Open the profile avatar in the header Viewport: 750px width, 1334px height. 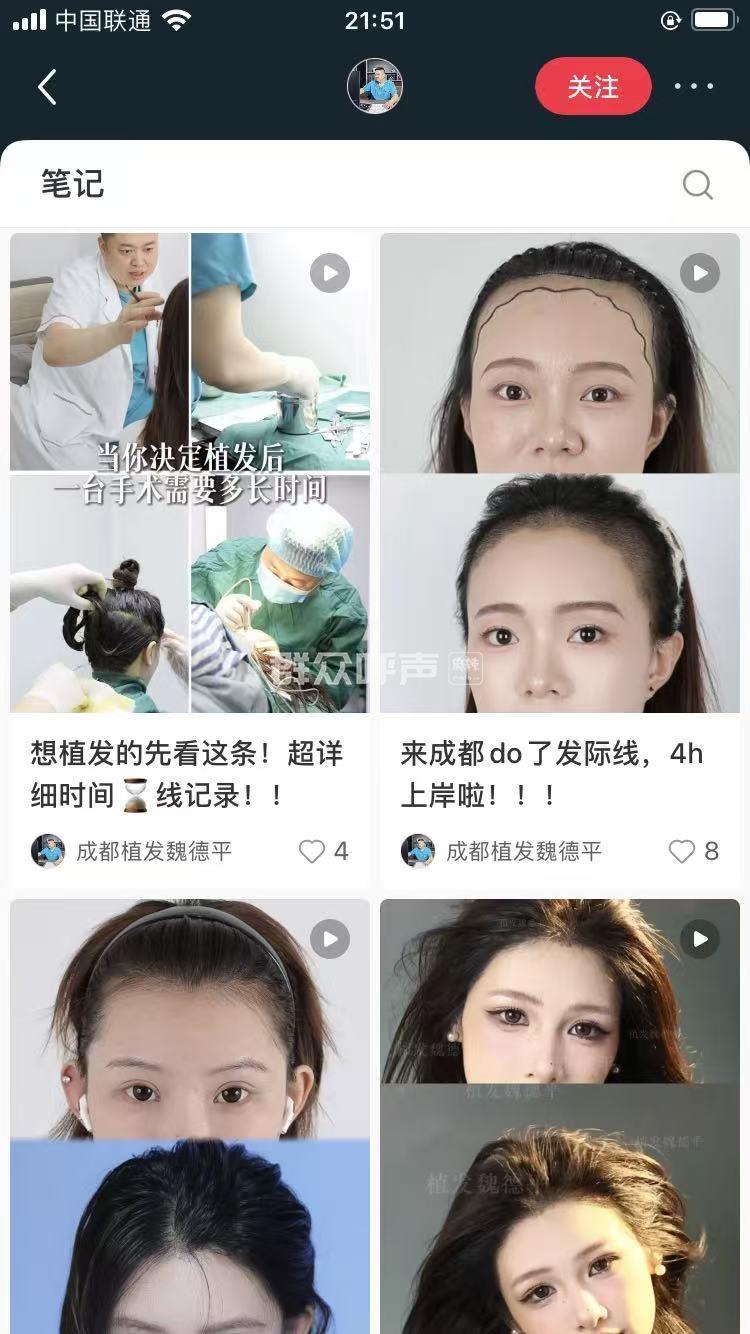tap(375, 86)
